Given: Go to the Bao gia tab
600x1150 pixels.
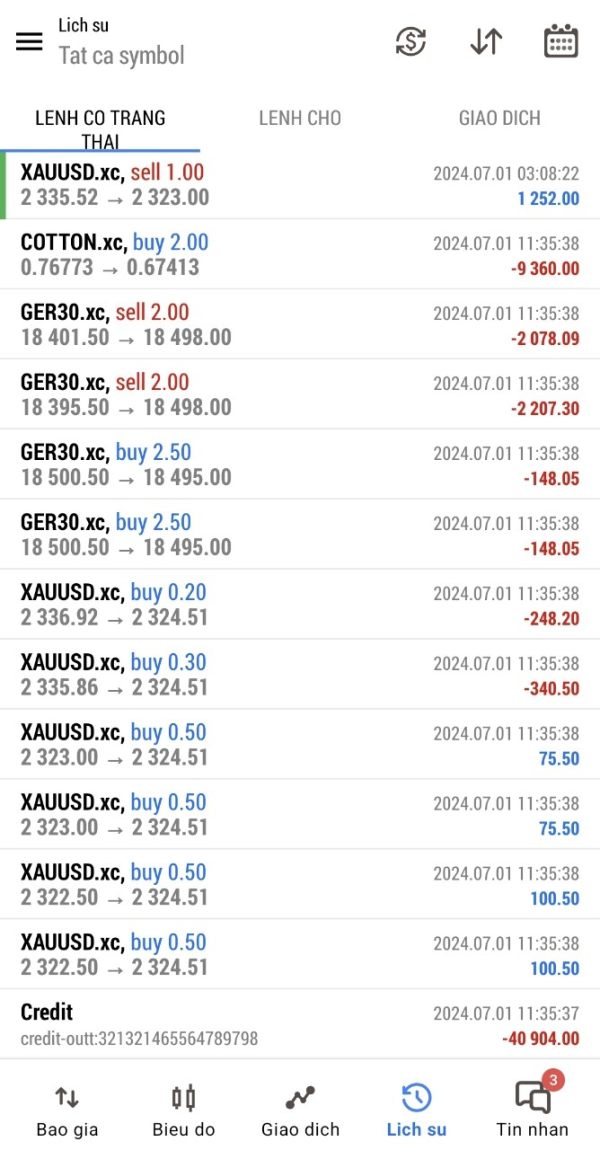Looking at the screenshot, I should [67, 1110].
